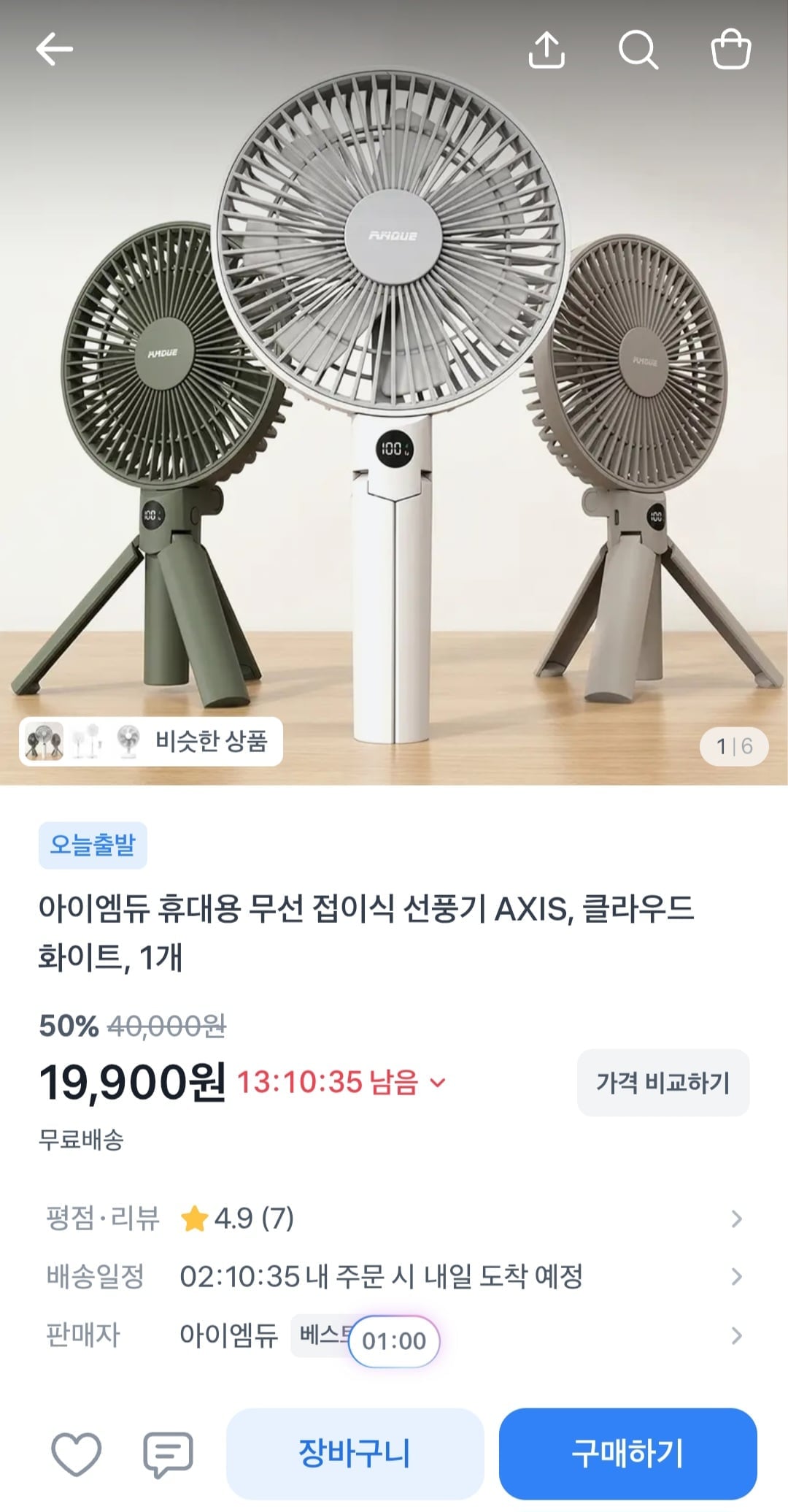Open the search icon
The width and height of the screenshot is (788, 1512).
pos(638,50)
